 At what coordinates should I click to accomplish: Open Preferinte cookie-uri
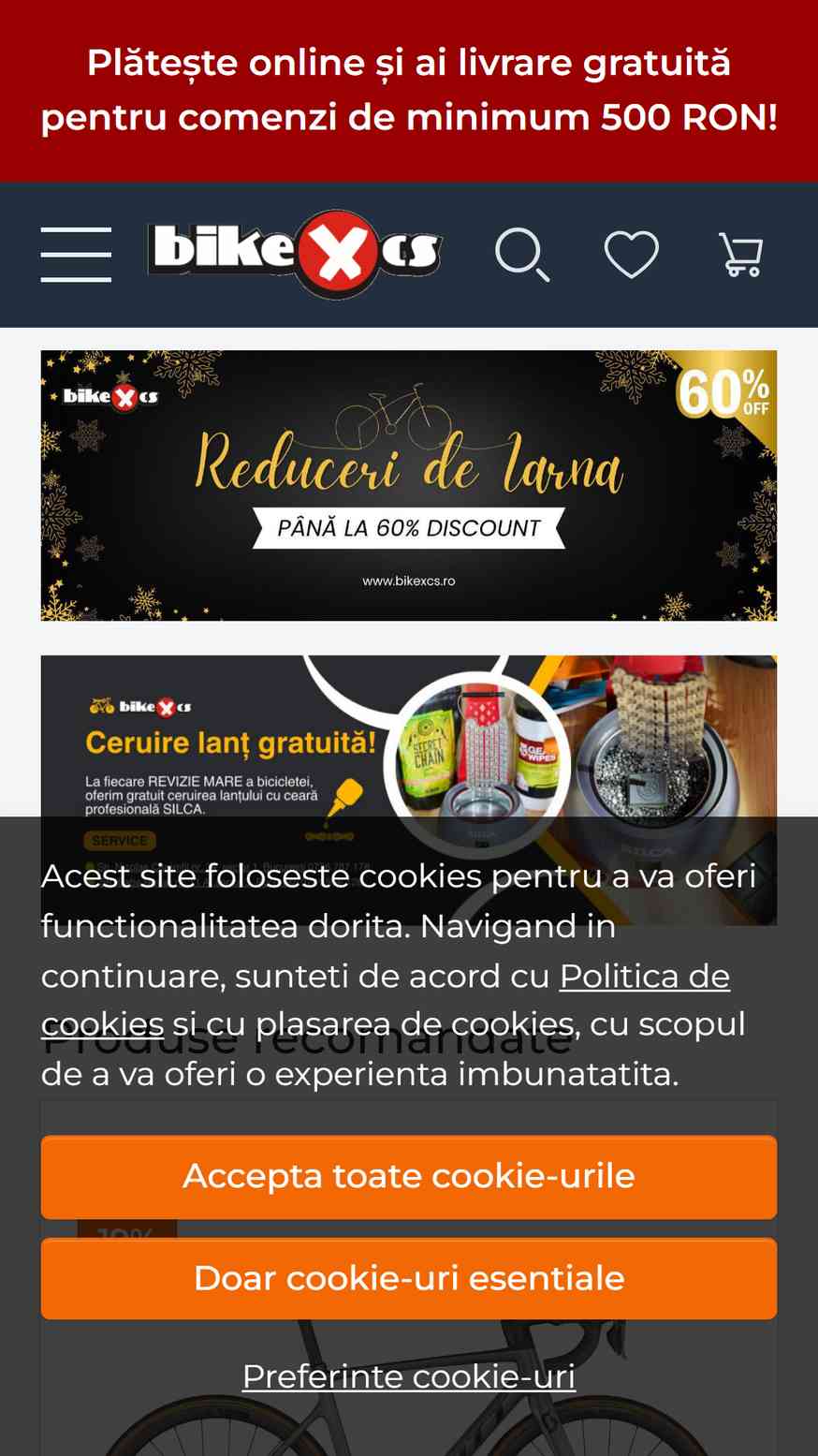pyautogui.click(x=409, y=1376)
